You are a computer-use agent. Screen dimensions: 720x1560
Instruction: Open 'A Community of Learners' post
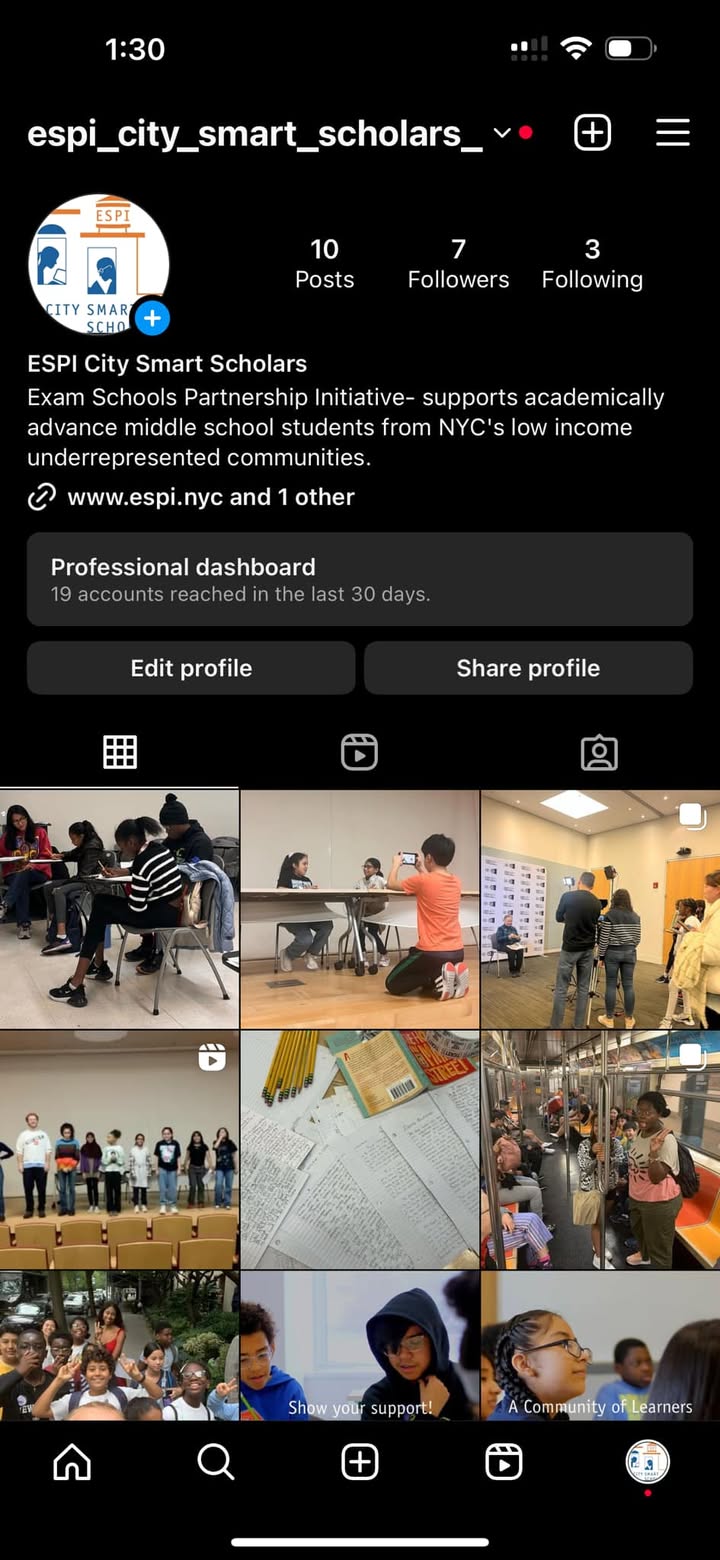[x=600, y=1345]
